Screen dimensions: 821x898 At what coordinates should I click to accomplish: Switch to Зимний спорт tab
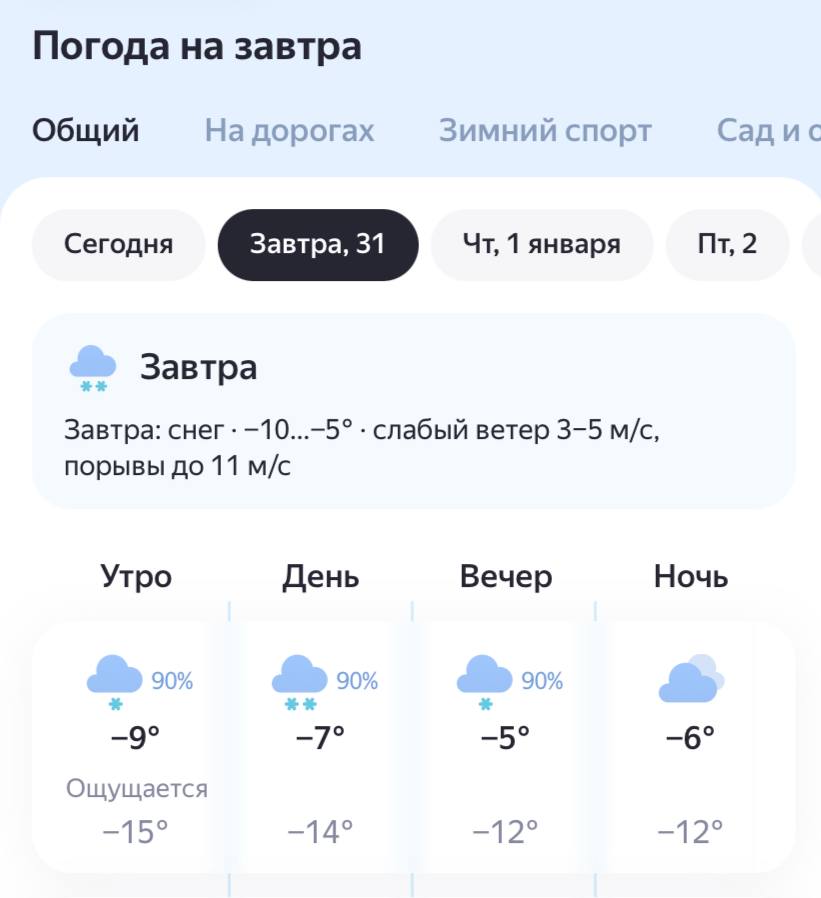tap(545, 131)
